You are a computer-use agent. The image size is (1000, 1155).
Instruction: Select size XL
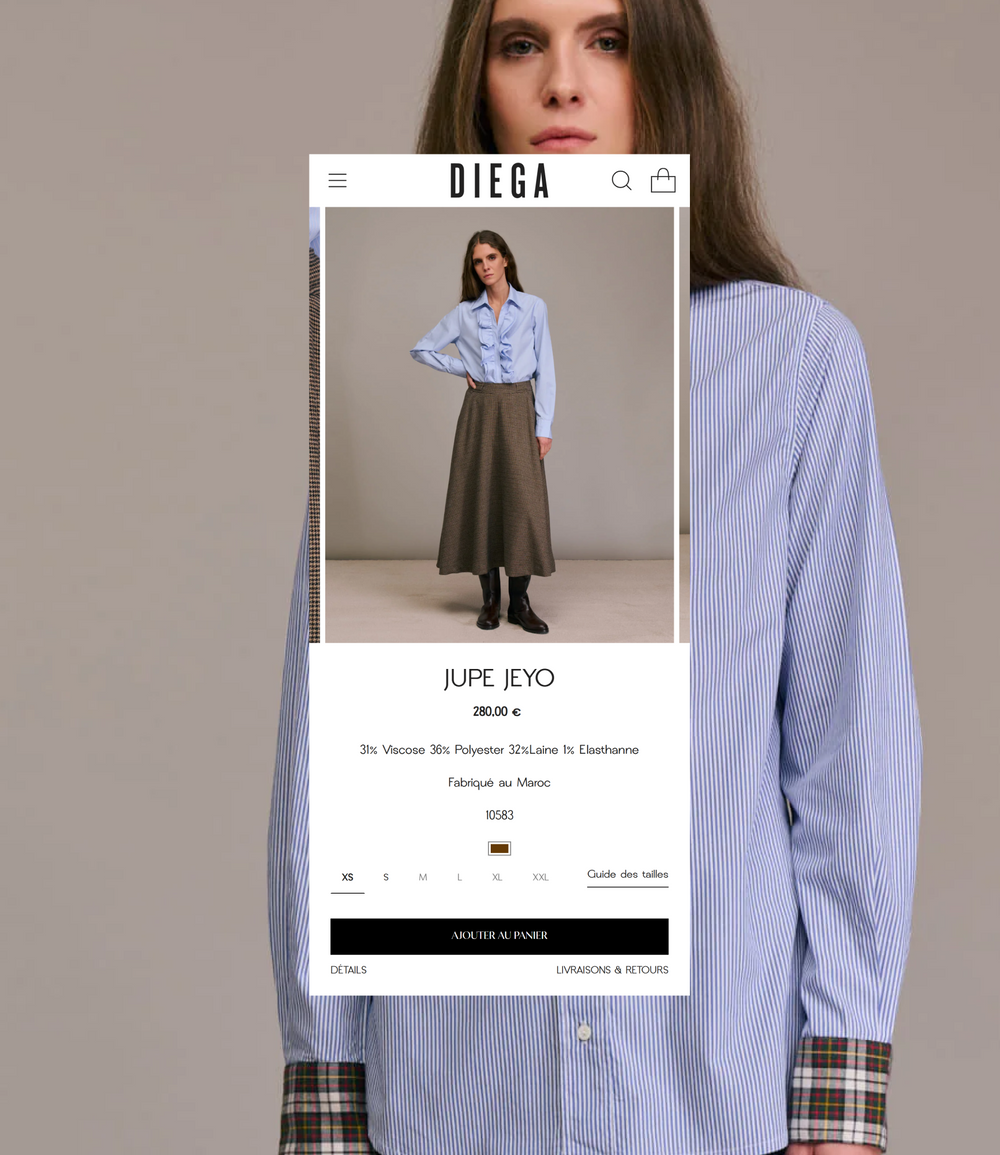pos(497,877)
